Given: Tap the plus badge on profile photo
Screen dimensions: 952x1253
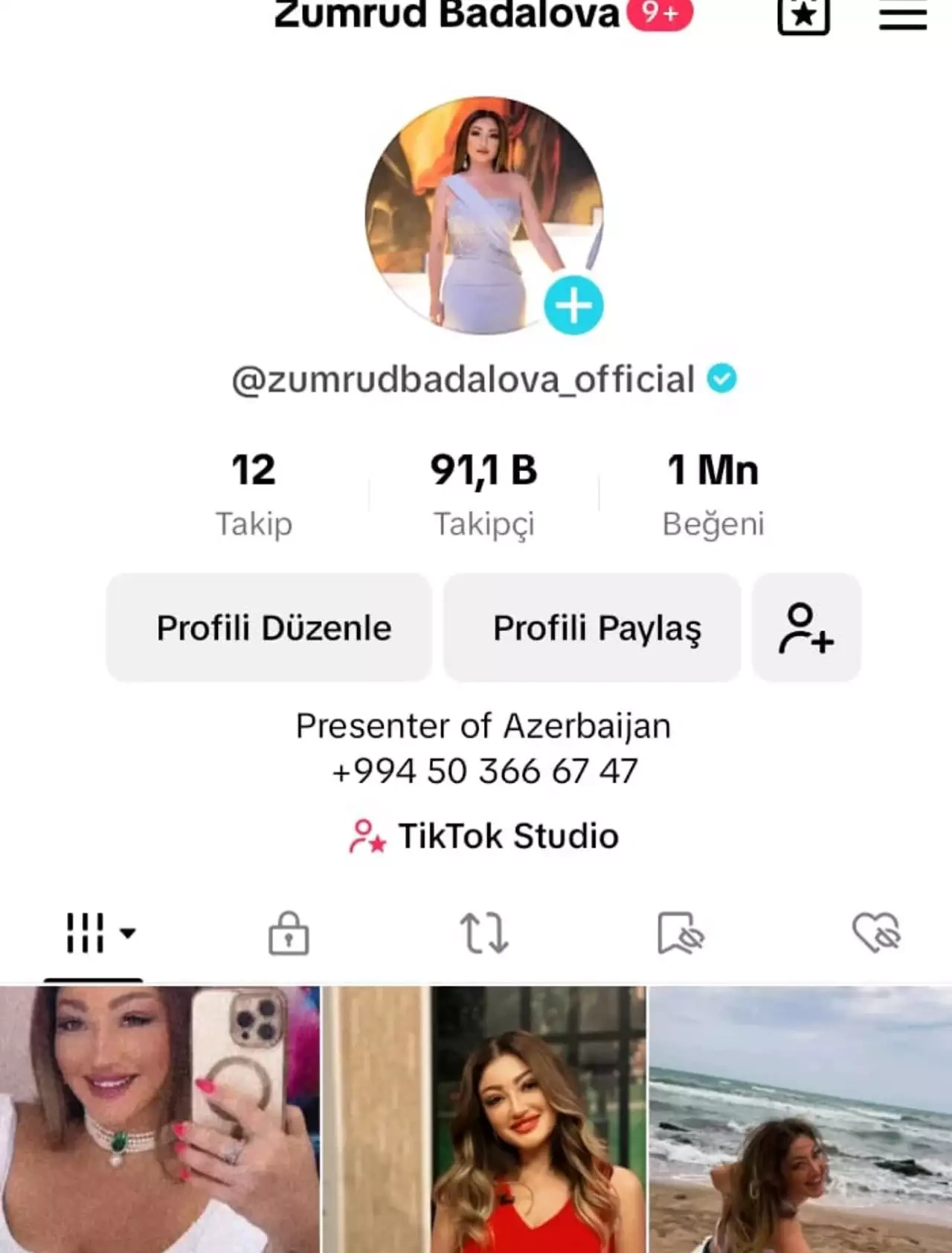Looking at the screenshot, I should [573, 305].
